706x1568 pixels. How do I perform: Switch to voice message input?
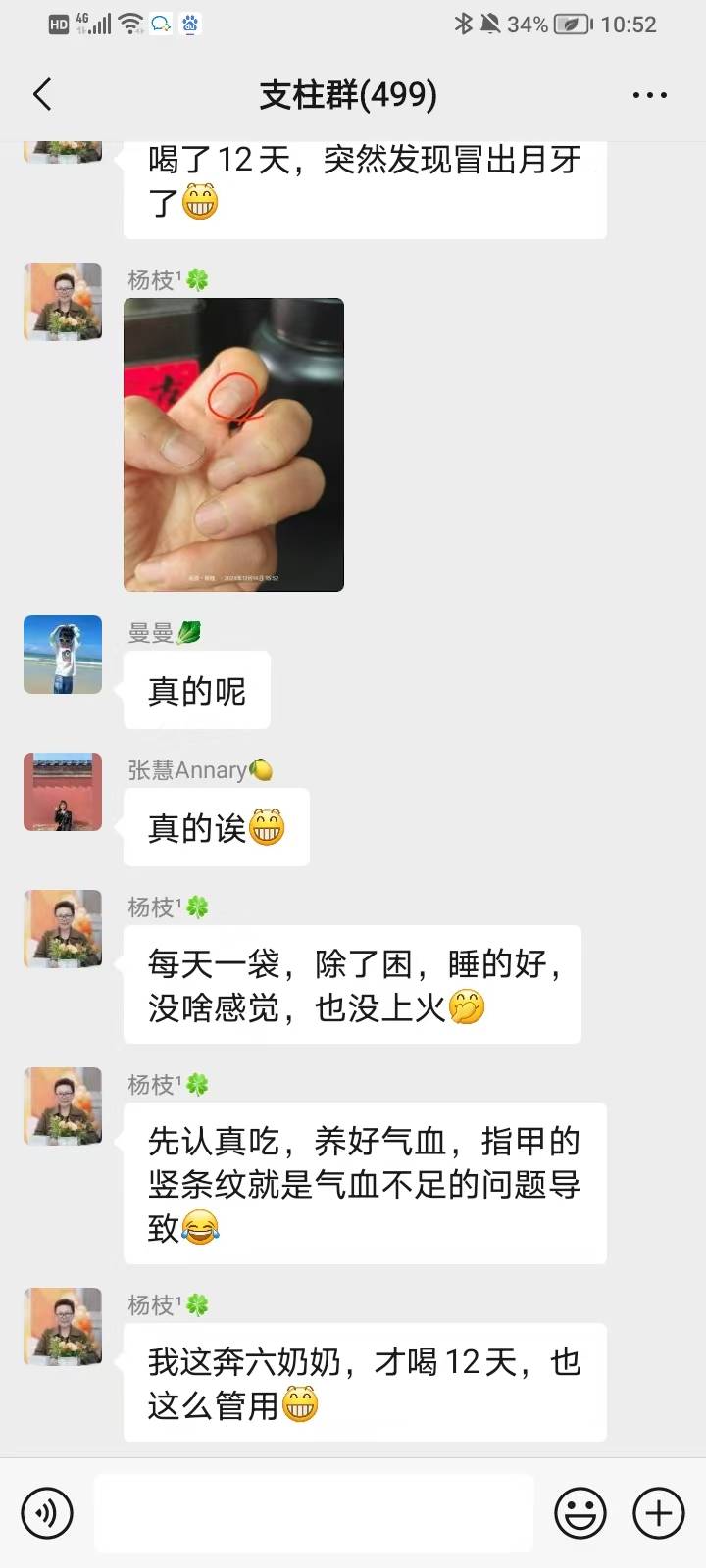[x=46, y=1513]
